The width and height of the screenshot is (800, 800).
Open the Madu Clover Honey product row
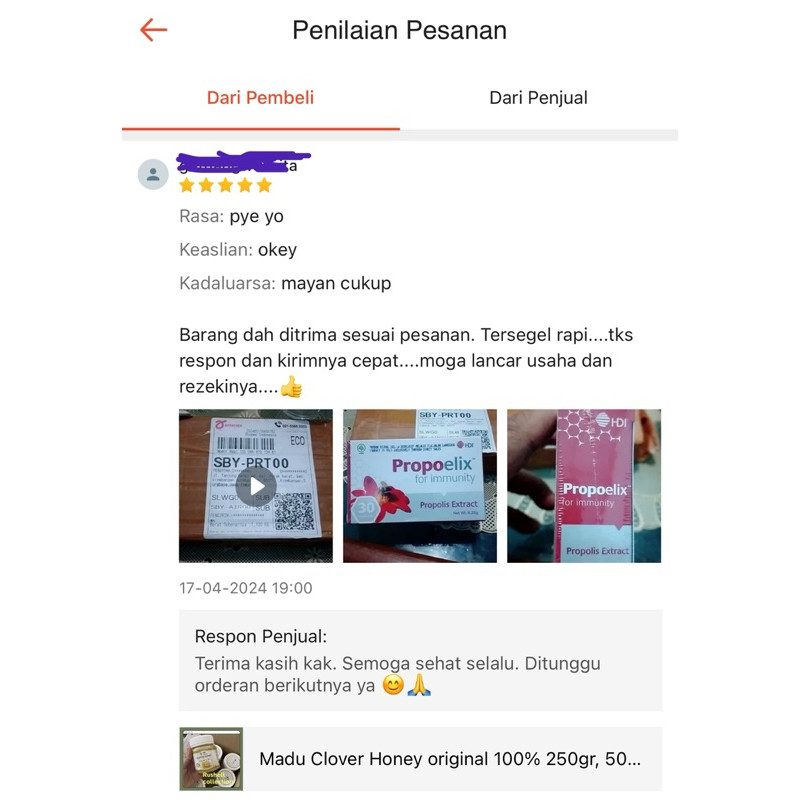(x=420, y=759)
